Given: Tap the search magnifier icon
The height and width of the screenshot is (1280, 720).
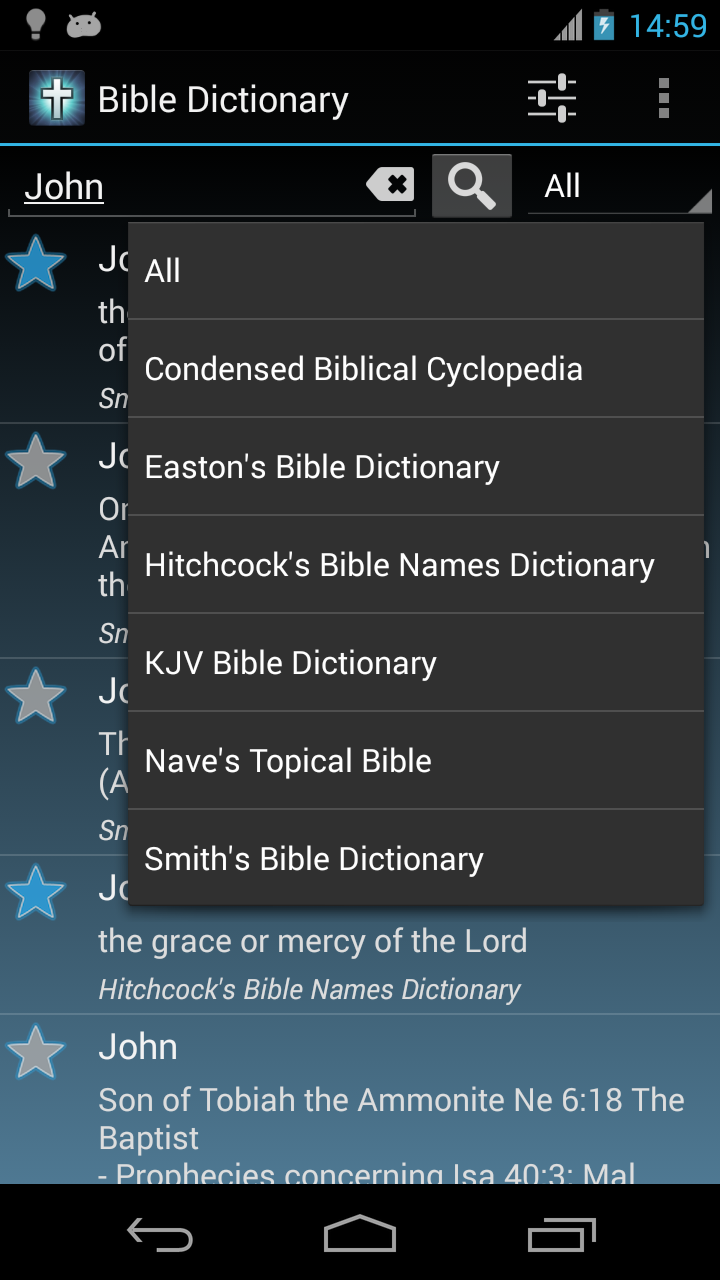Looking at the screenshot, I should [471, 185].
